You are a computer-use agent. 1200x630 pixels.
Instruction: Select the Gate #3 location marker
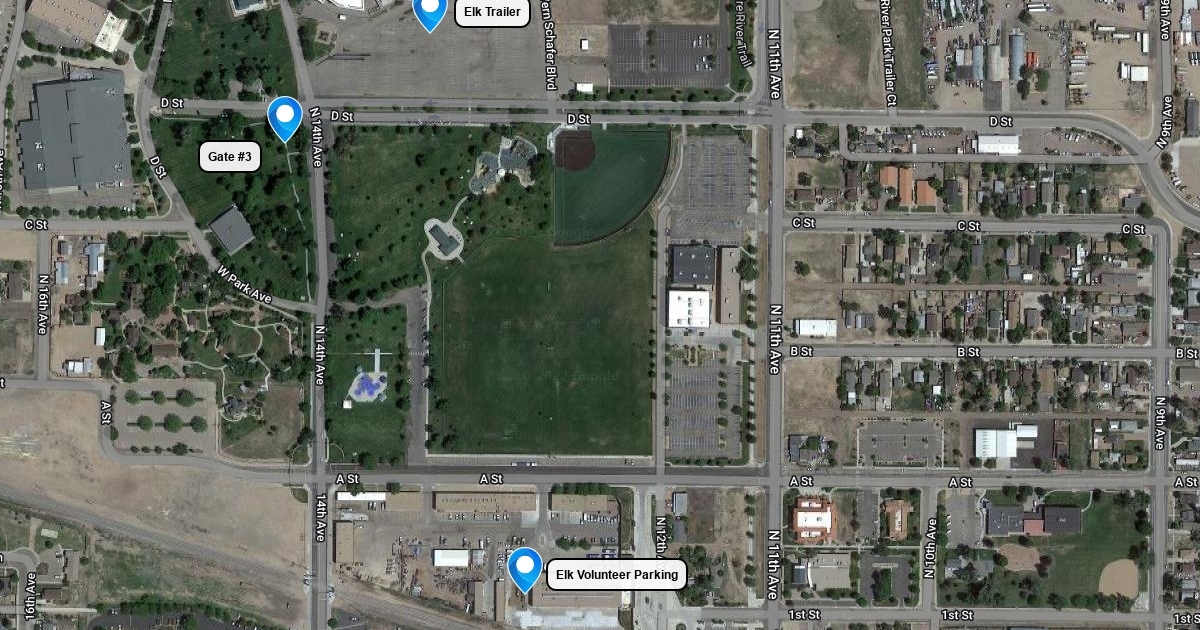pyautogui.click(x=285, y=116)
